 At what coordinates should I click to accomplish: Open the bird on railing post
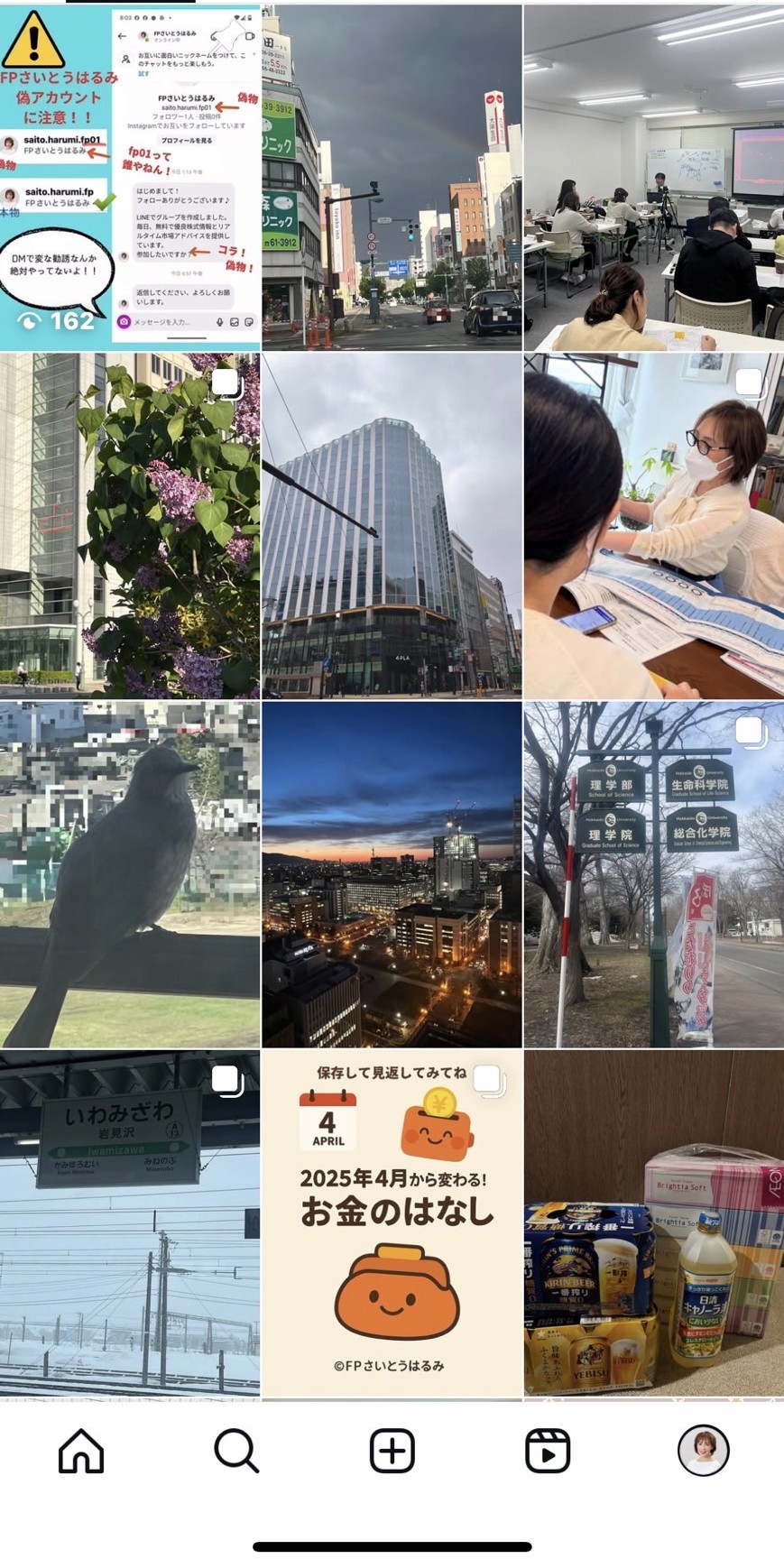(130, 874)
